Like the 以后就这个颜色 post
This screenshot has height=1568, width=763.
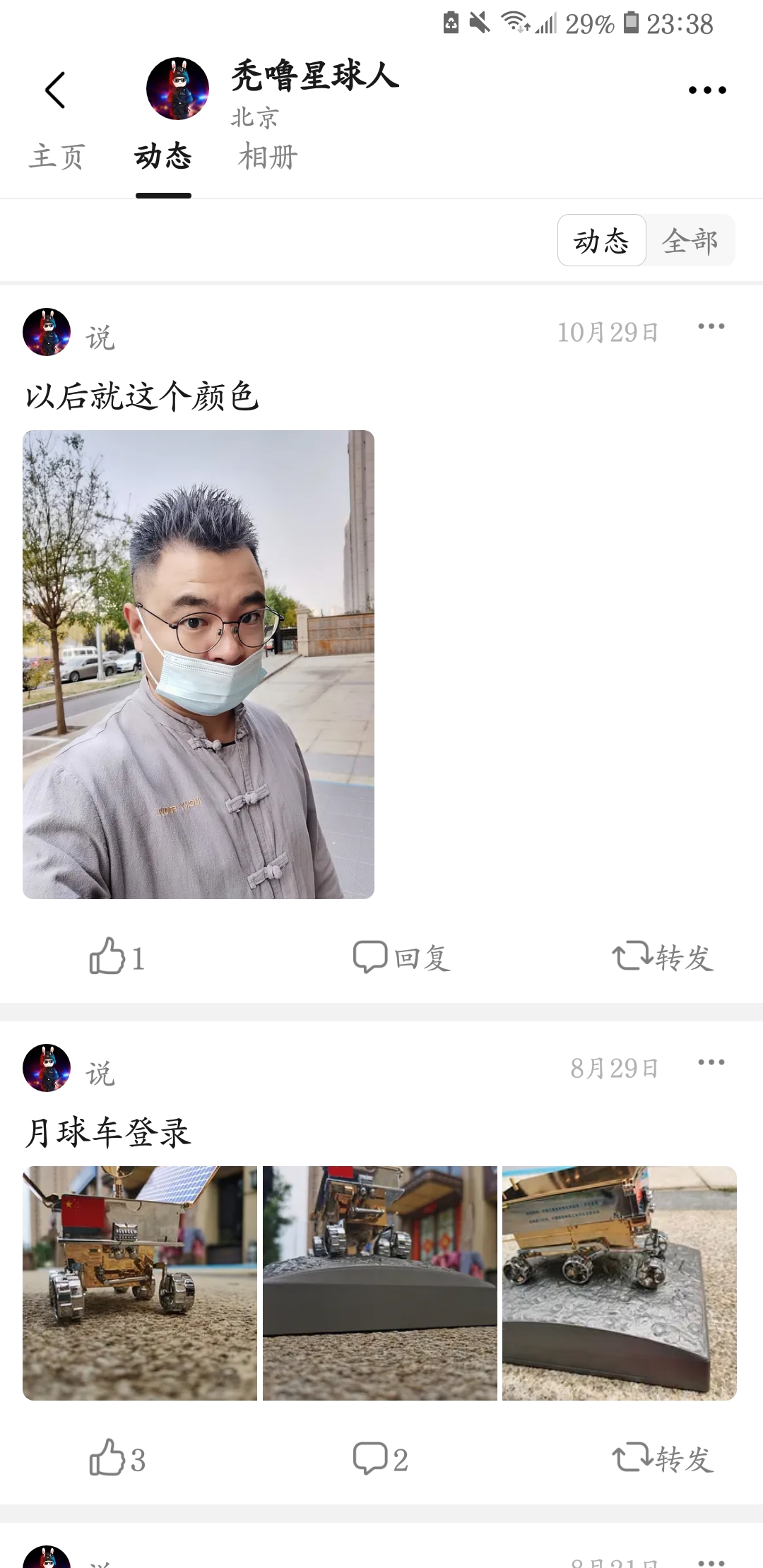(117, 957)
